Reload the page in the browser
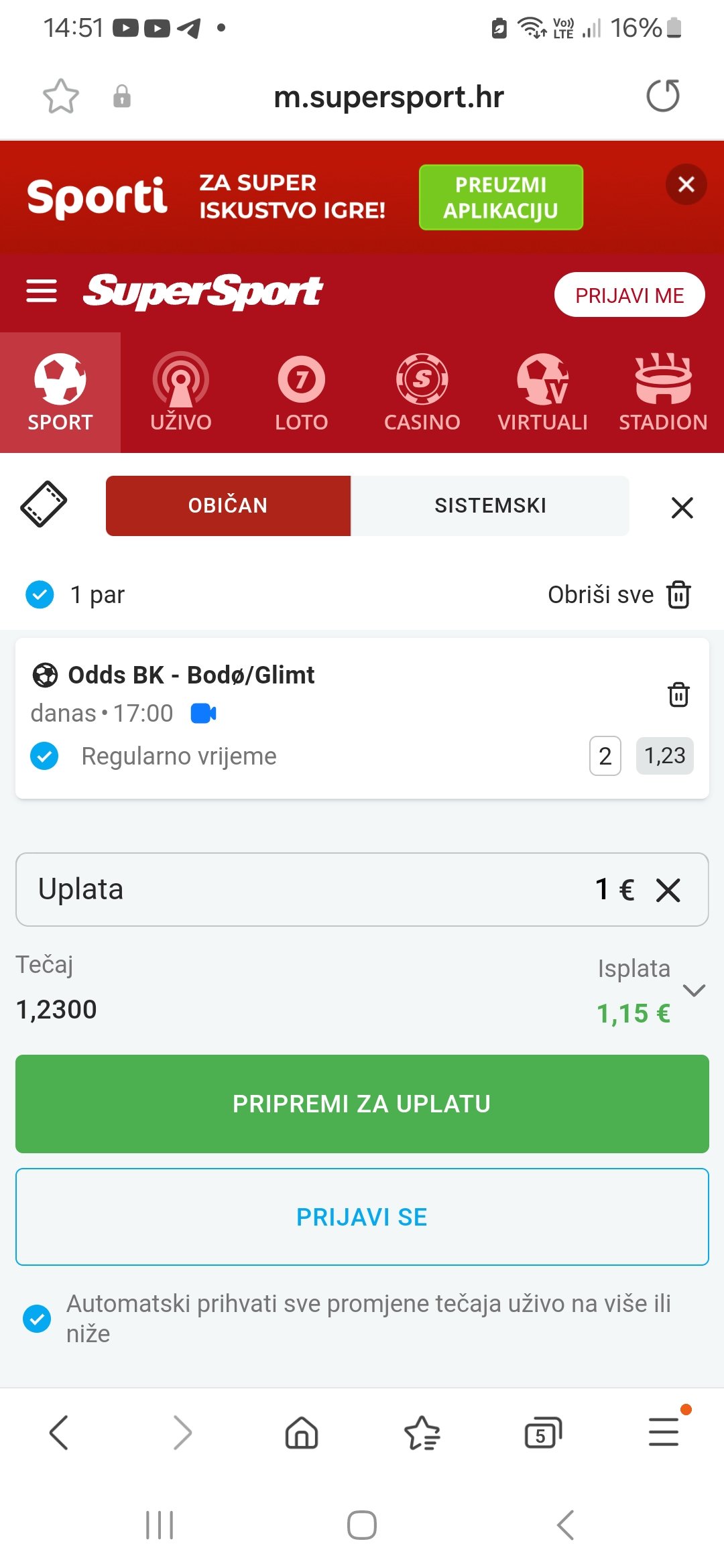724x1568 pixels. click(663, 96)
